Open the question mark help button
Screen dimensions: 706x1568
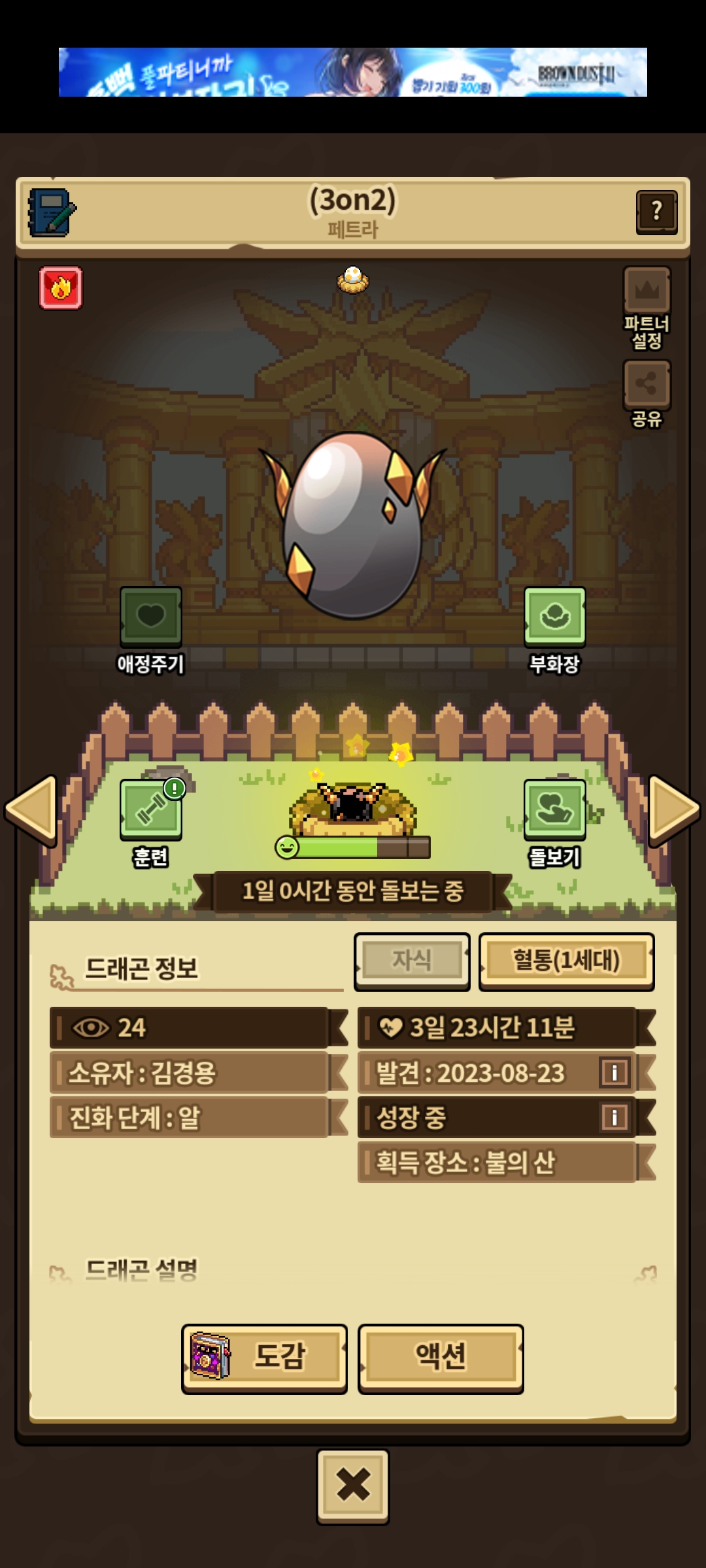point(657,212)
